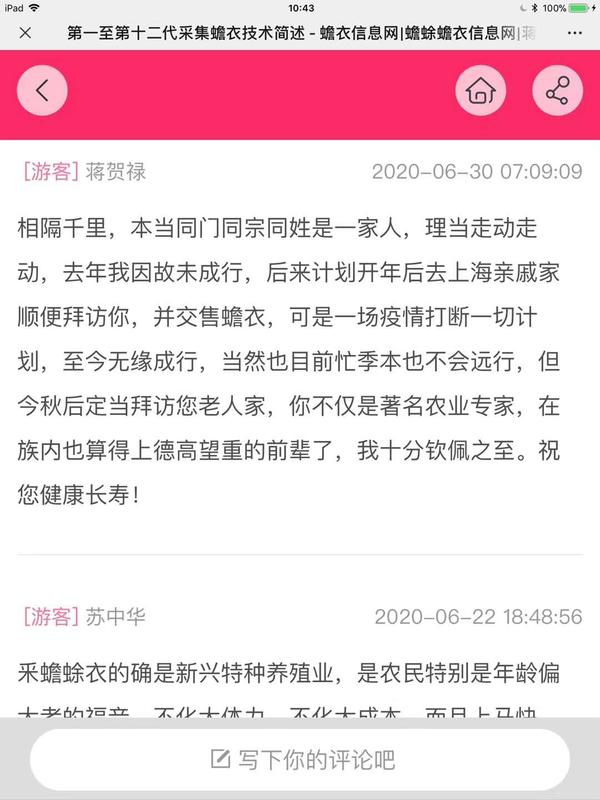Open the browser overflow menu
This screenshot has height=800, width=600.
click(x=573, y=33)
